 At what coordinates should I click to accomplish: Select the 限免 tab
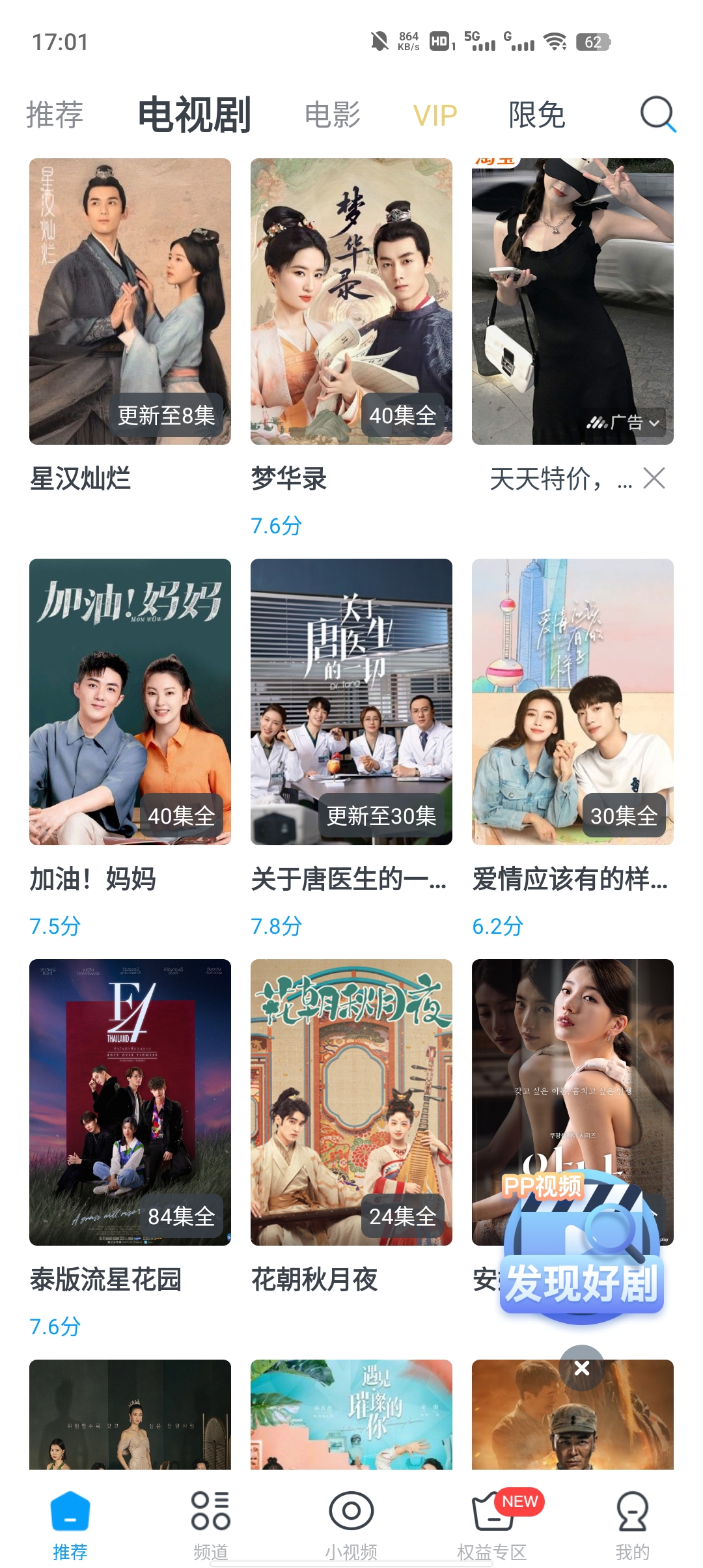point(536,115)
